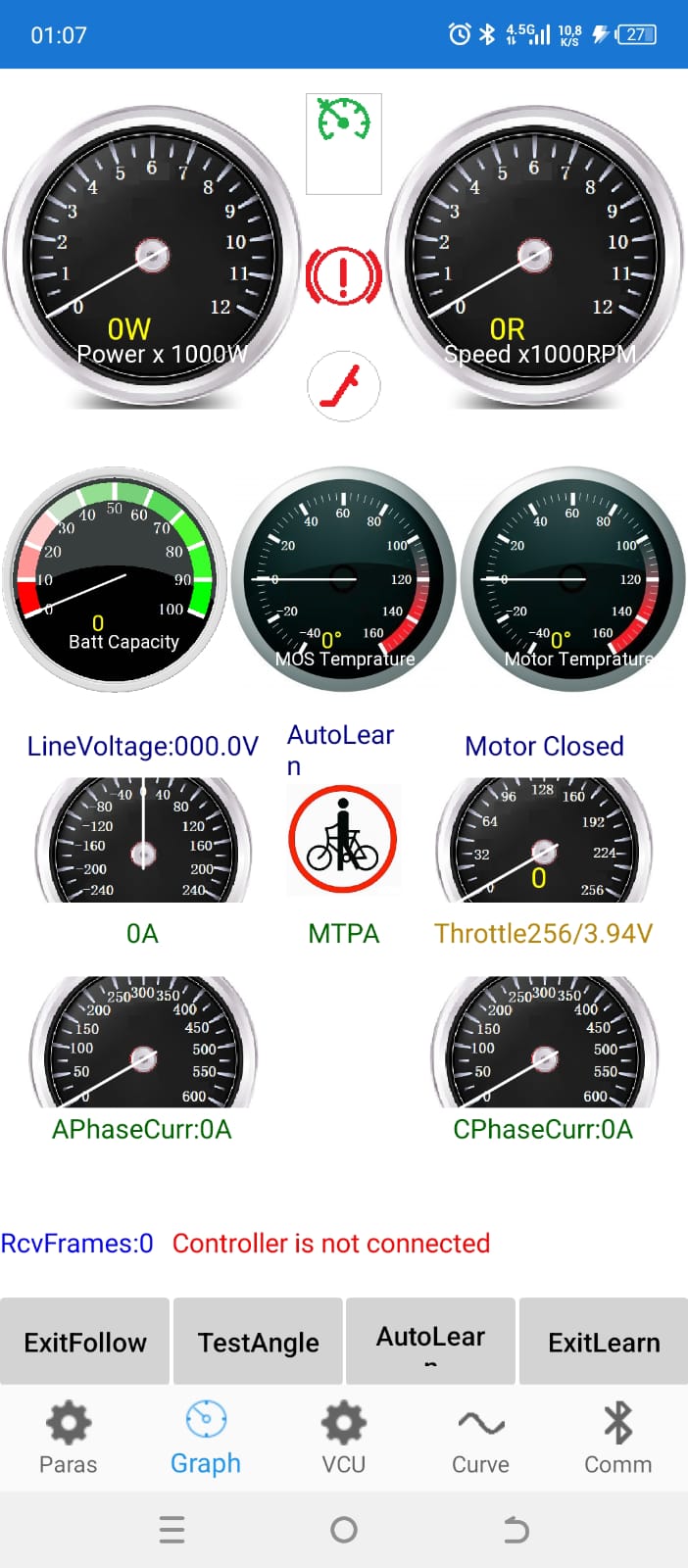This screenshot has width=688, height=1568.
Task: Switch to the VCU tab
Action: tap(344, 1439)
